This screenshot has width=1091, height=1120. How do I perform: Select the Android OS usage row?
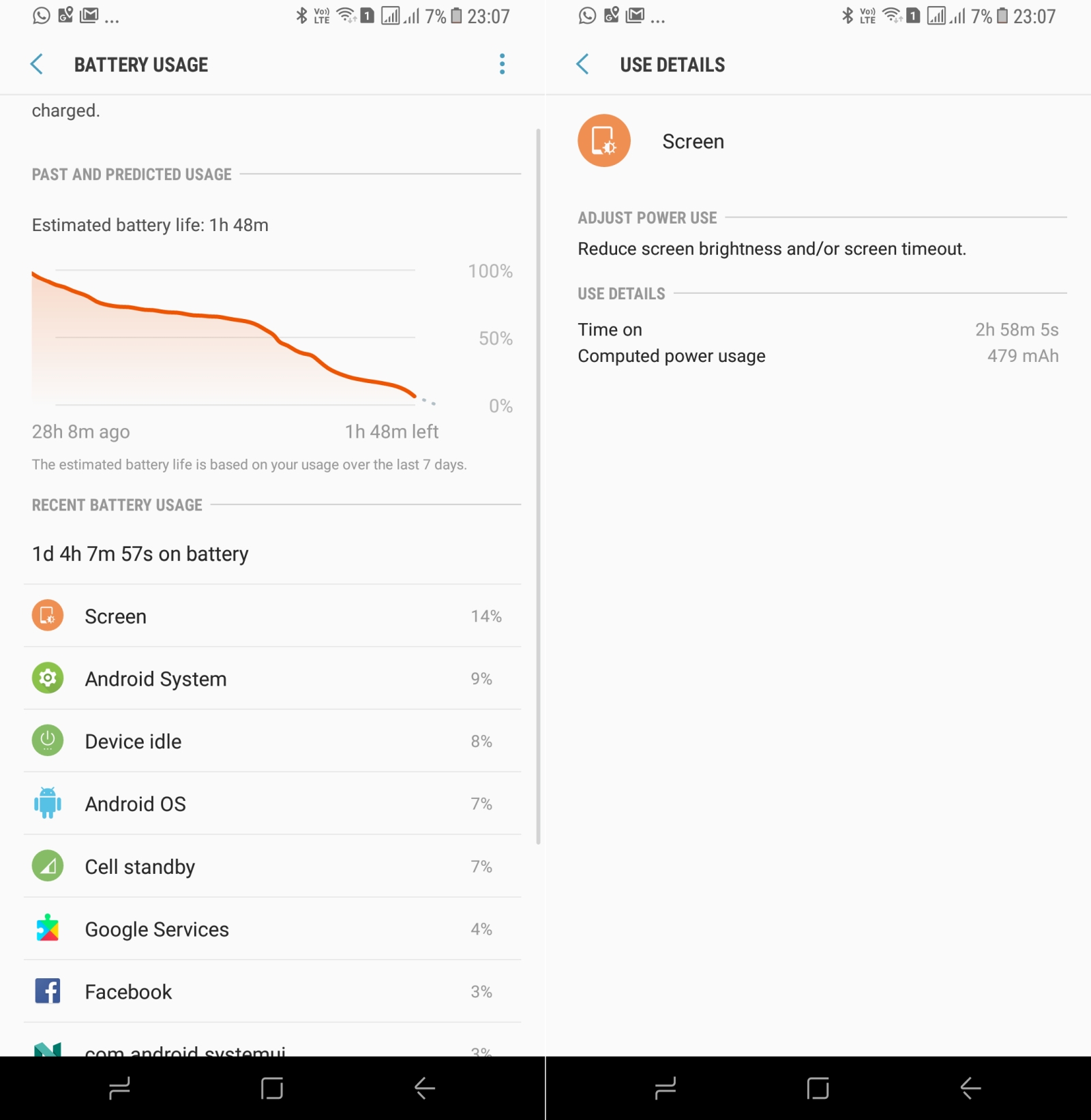(x=271, y=804)
